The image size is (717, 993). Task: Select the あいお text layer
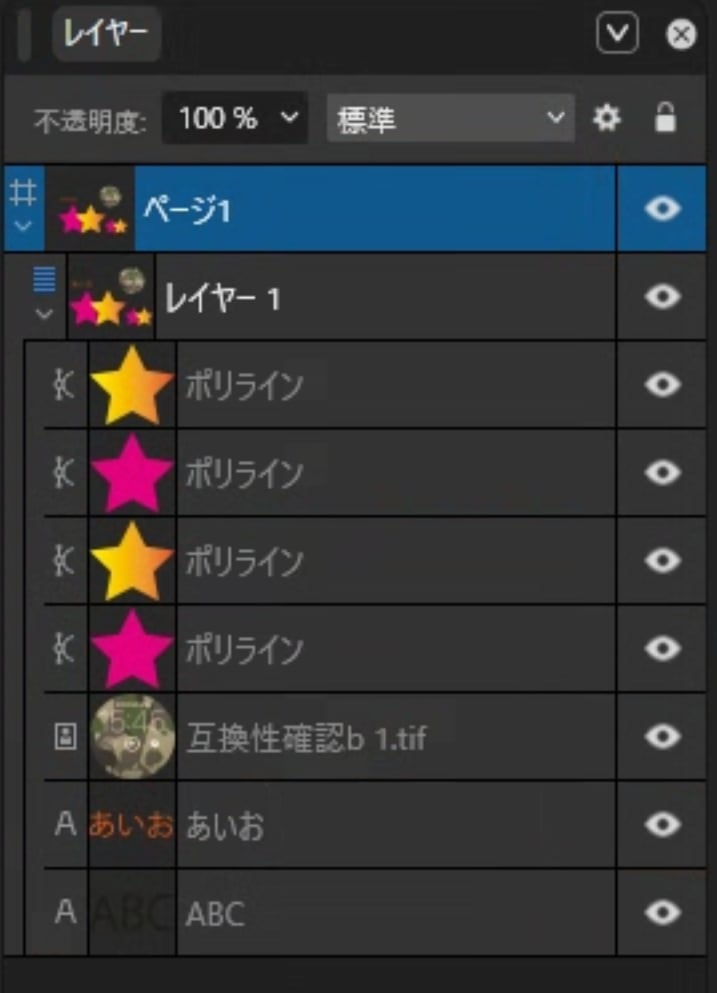tap(390, 825)
